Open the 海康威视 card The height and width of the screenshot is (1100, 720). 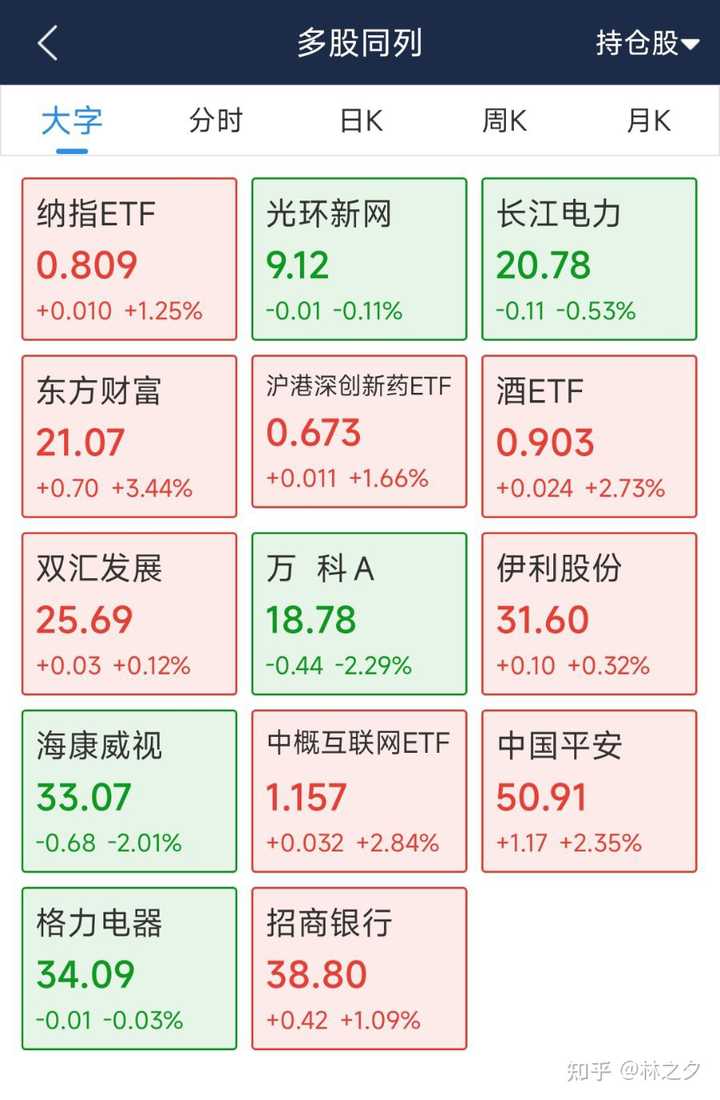click(x=129, y=790)
